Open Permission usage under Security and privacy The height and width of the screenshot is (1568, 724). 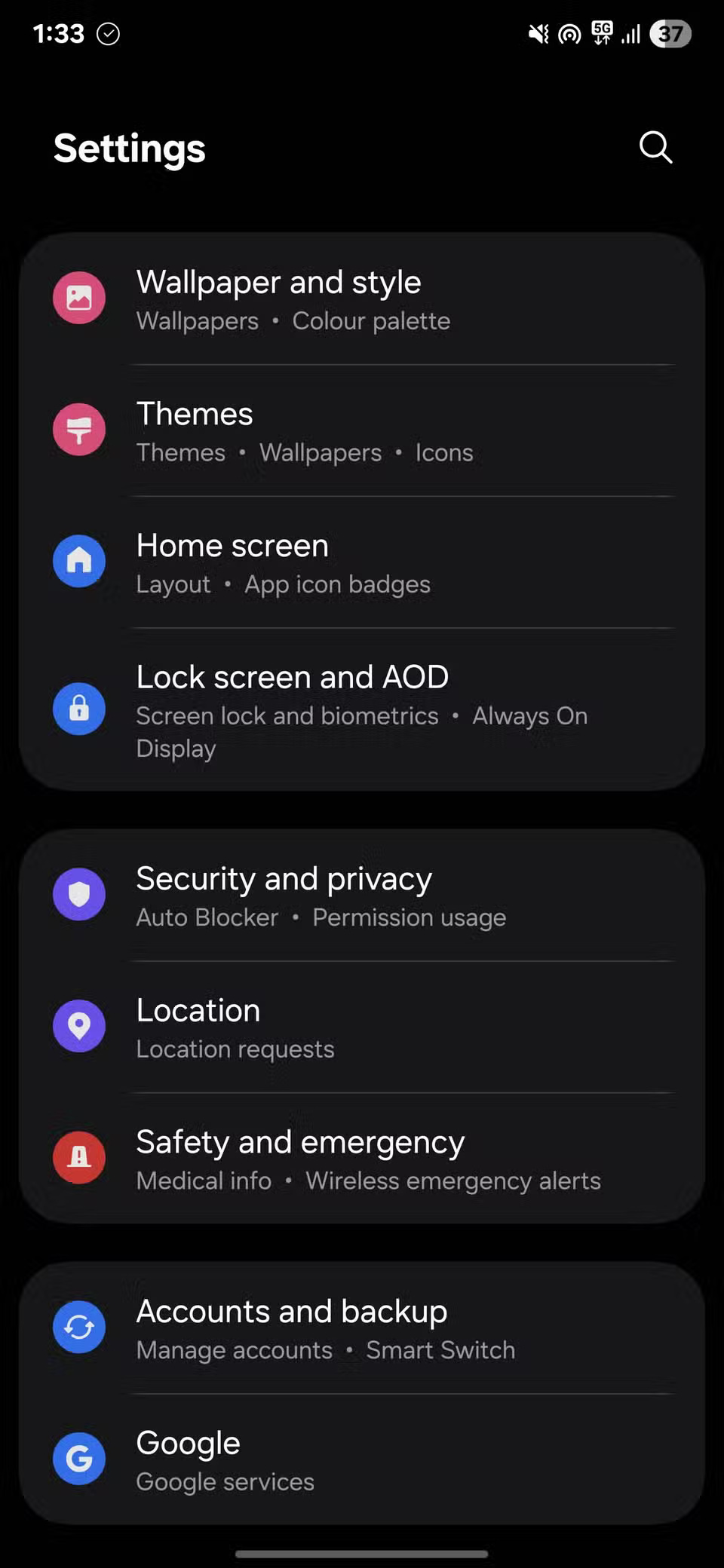[409, 917]
